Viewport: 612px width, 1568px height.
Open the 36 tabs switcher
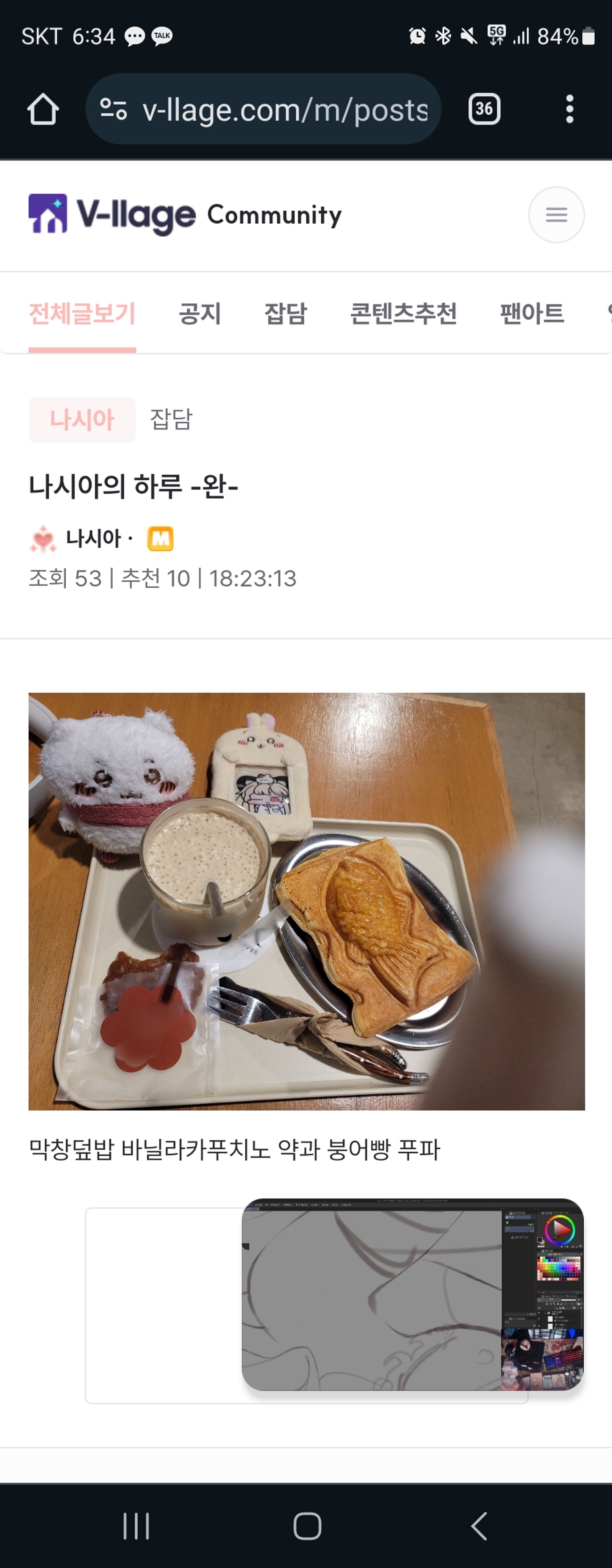pos(484,110)
